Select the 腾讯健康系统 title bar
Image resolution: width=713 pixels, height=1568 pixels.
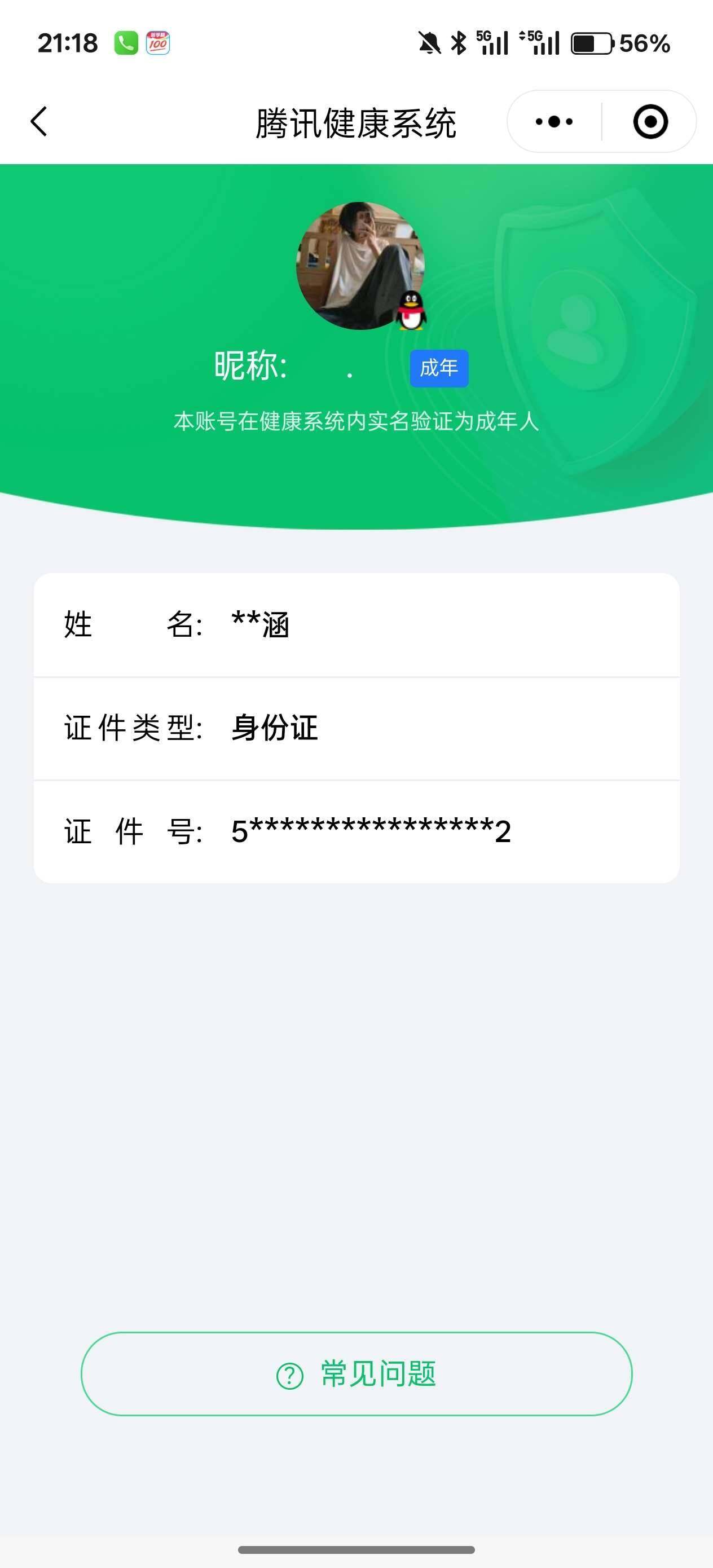pyautogui.click(x=356, y=122)
